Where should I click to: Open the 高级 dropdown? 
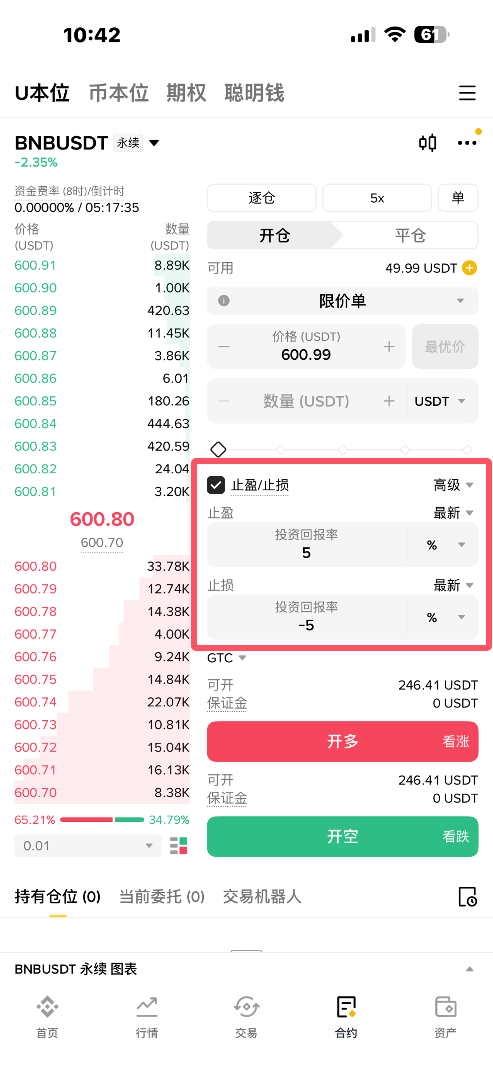pyautogui.click(x=454, y=485)
